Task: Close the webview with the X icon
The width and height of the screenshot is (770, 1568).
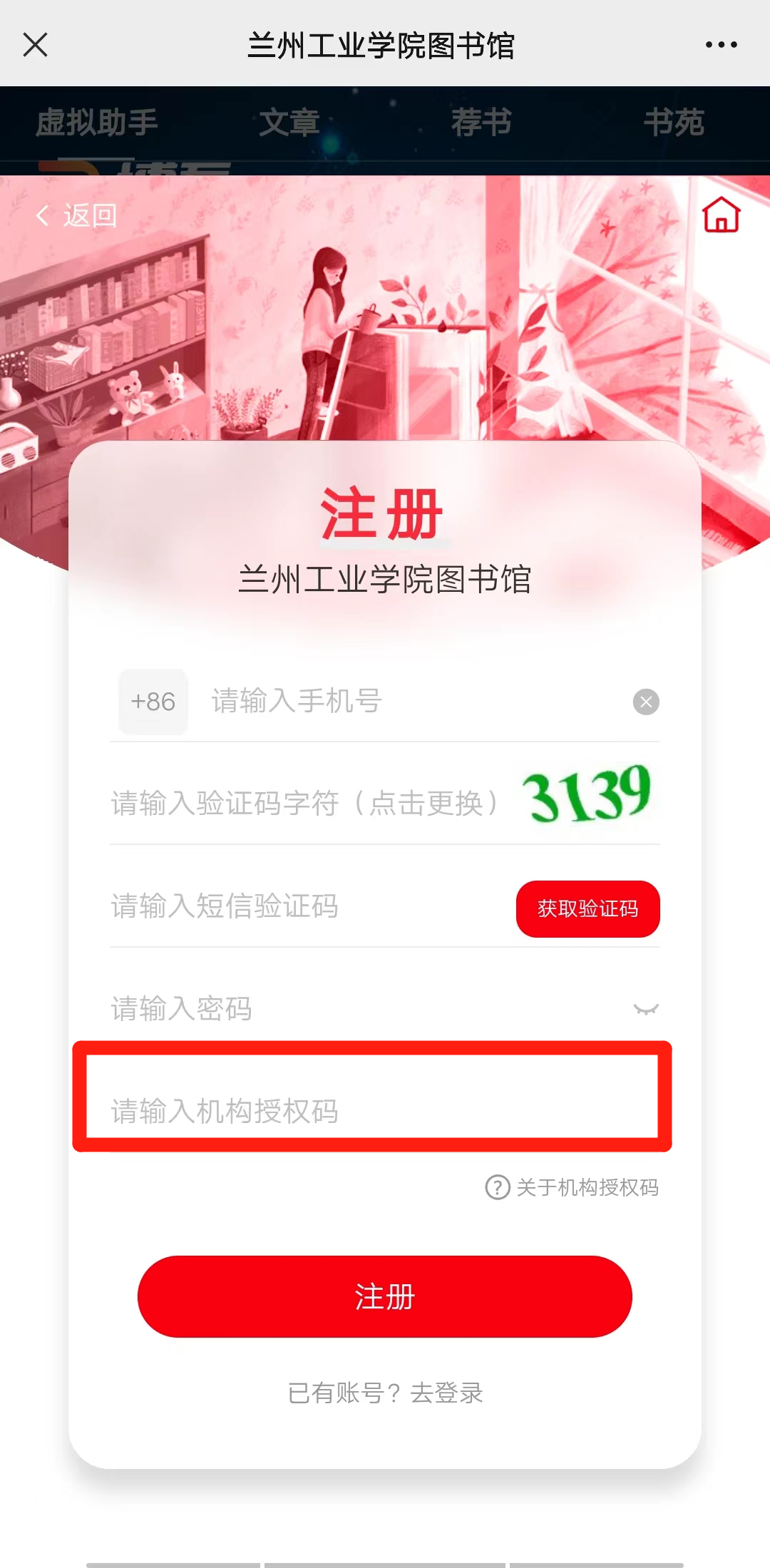Action: click(x=35, y=44)
